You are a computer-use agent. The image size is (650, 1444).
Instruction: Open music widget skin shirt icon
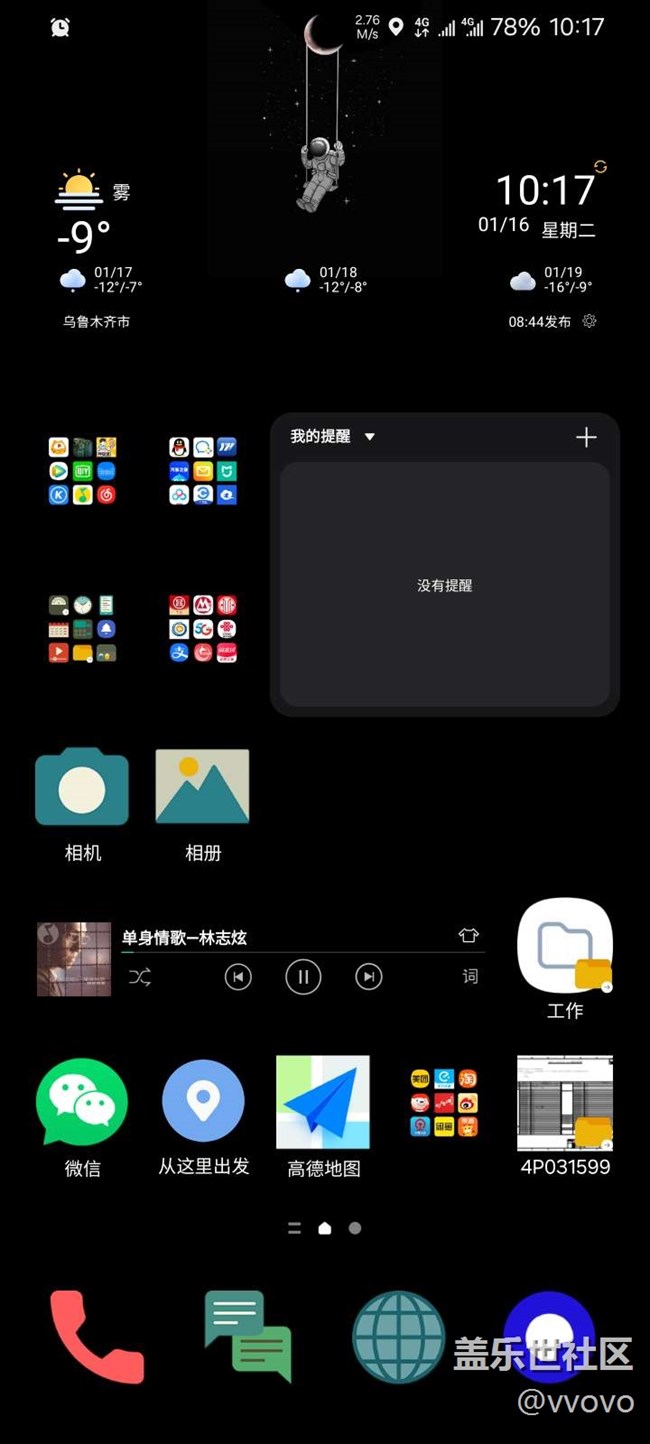(x=469, y=936)
